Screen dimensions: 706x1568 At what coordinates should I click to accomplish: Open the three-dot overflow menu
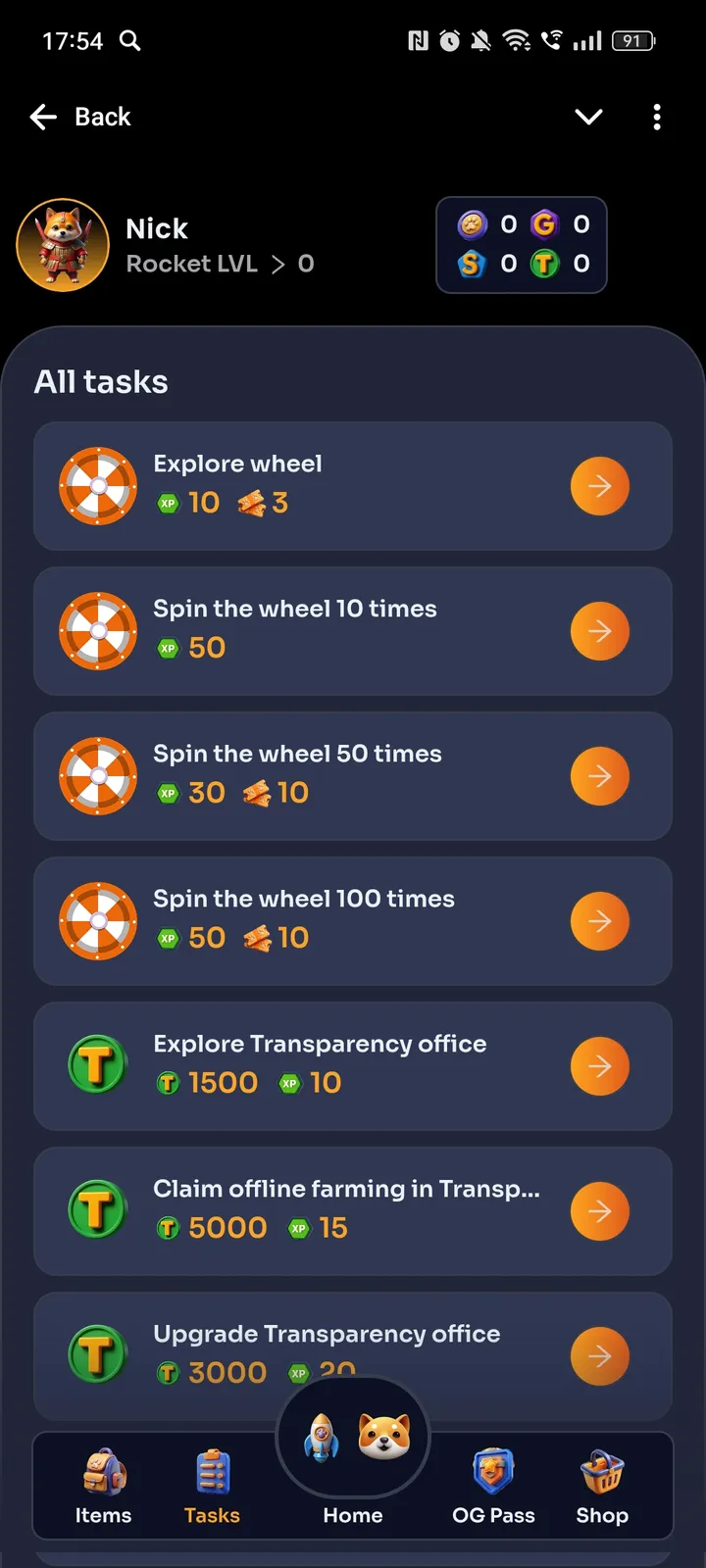tap(657, 117)
